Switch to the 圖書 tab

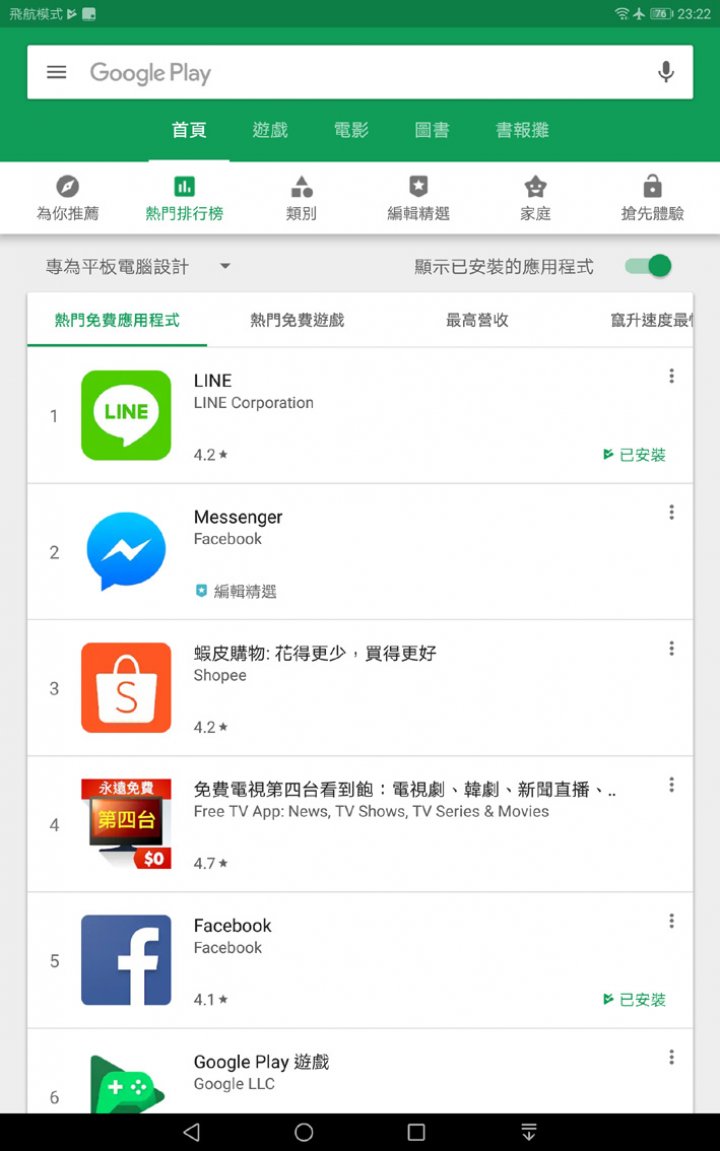click(x=432, y=130)
